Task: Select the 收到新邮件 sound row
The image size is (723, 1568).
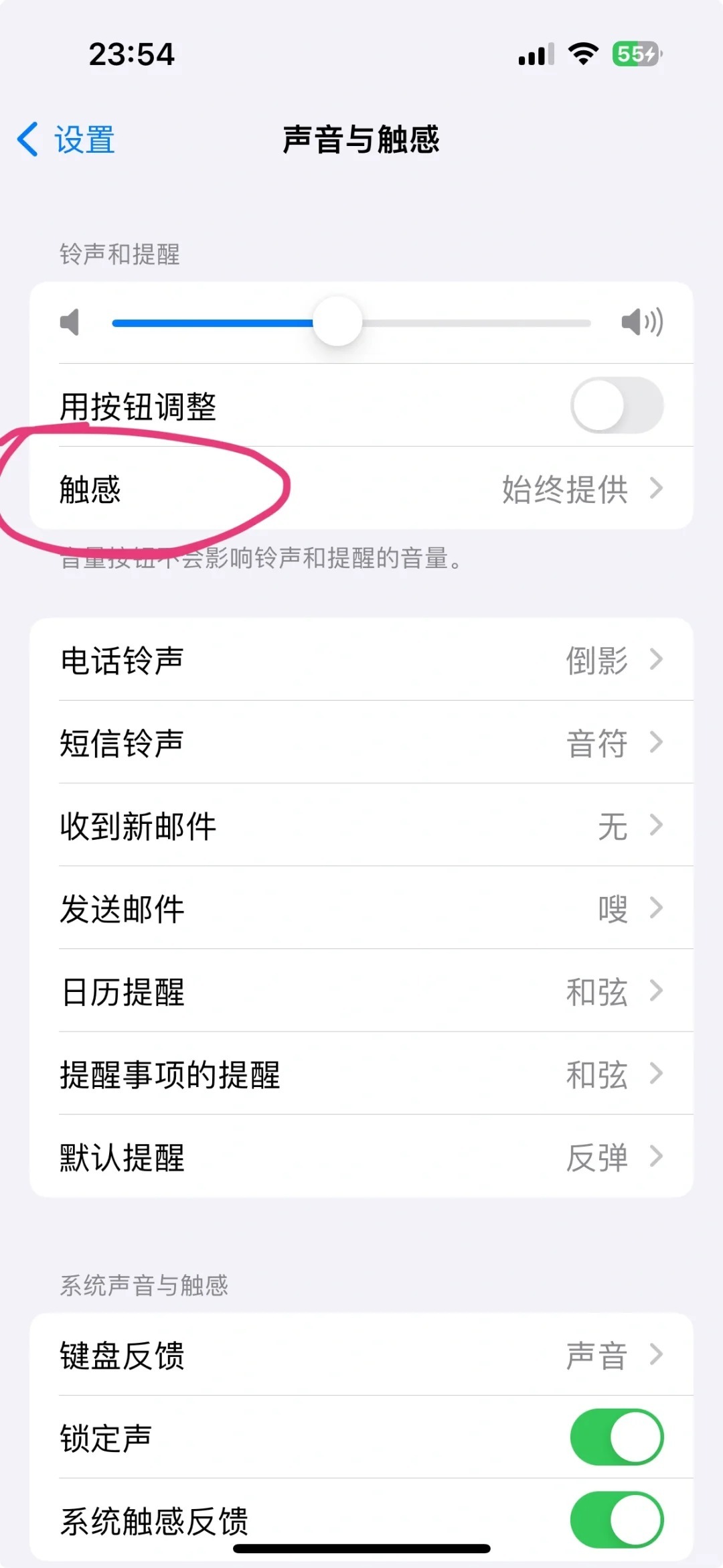Action: [361, 825]
